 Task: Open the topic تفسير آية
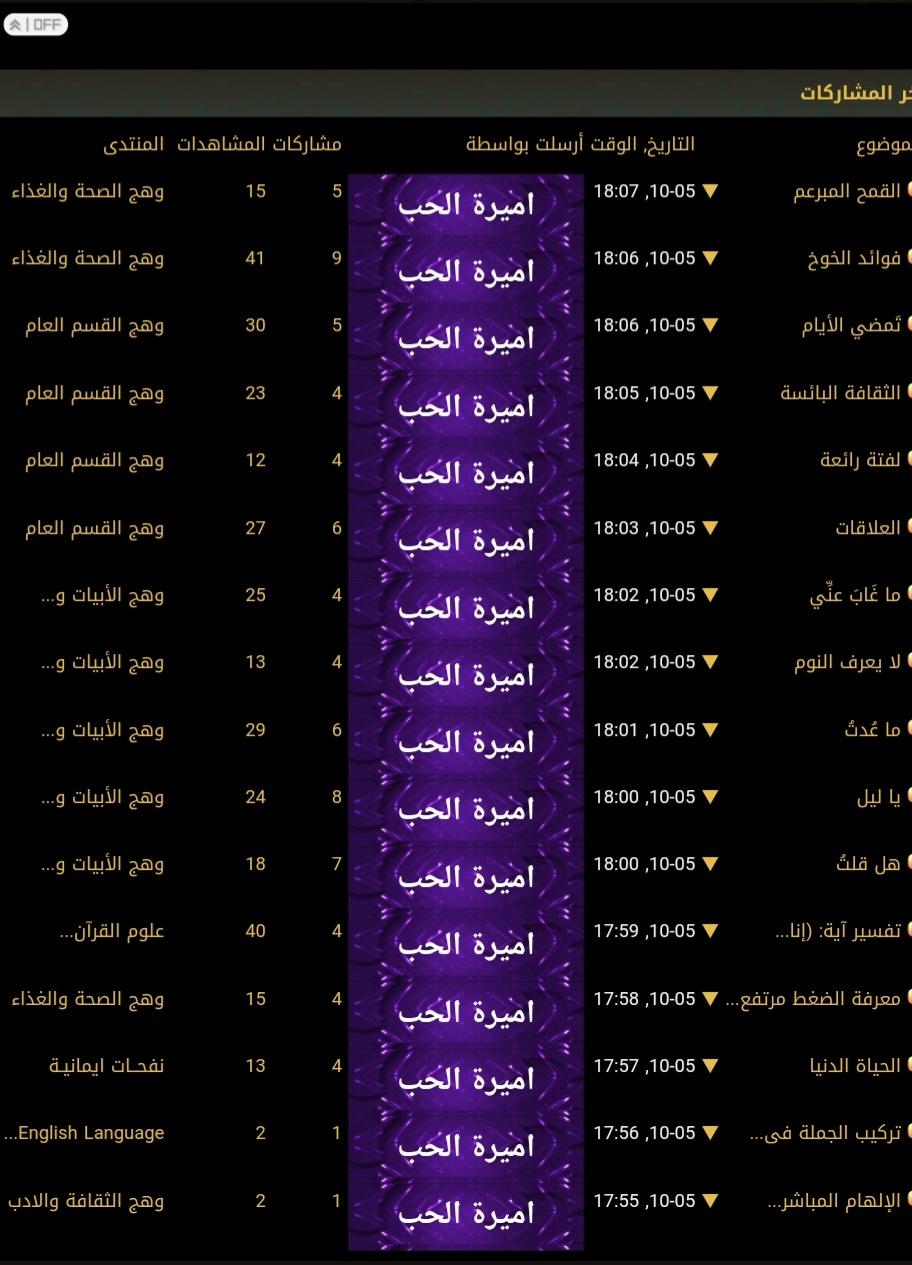point(837,931)
